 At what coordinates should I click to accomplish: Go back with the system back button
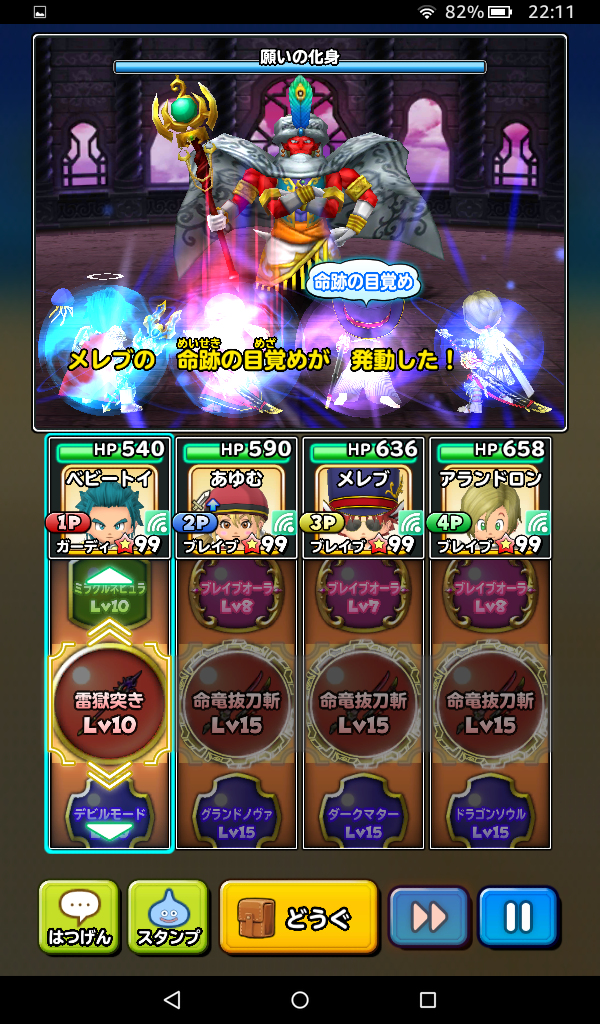[172, 1000]
